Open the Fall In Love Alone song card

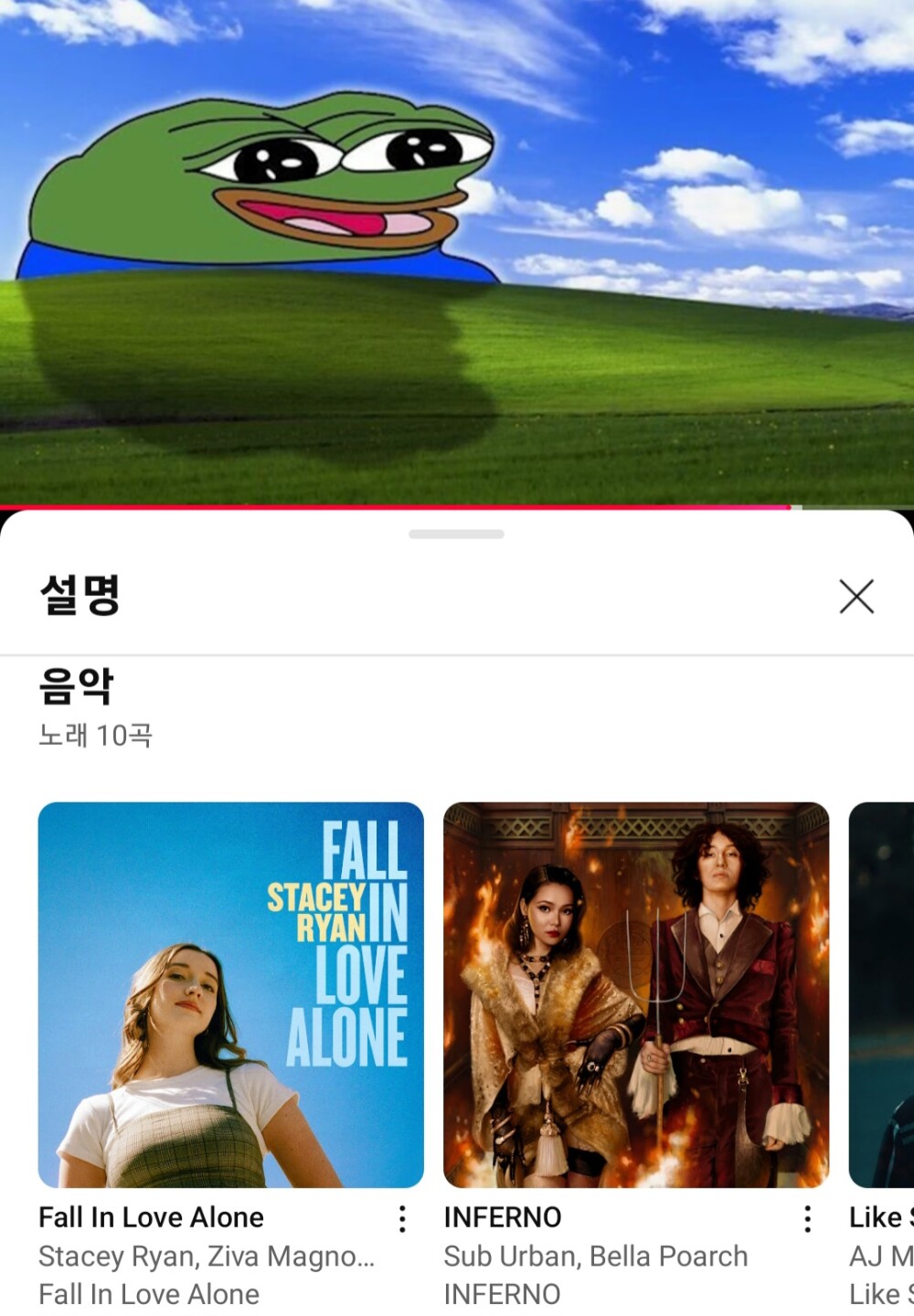pos(230,994)
